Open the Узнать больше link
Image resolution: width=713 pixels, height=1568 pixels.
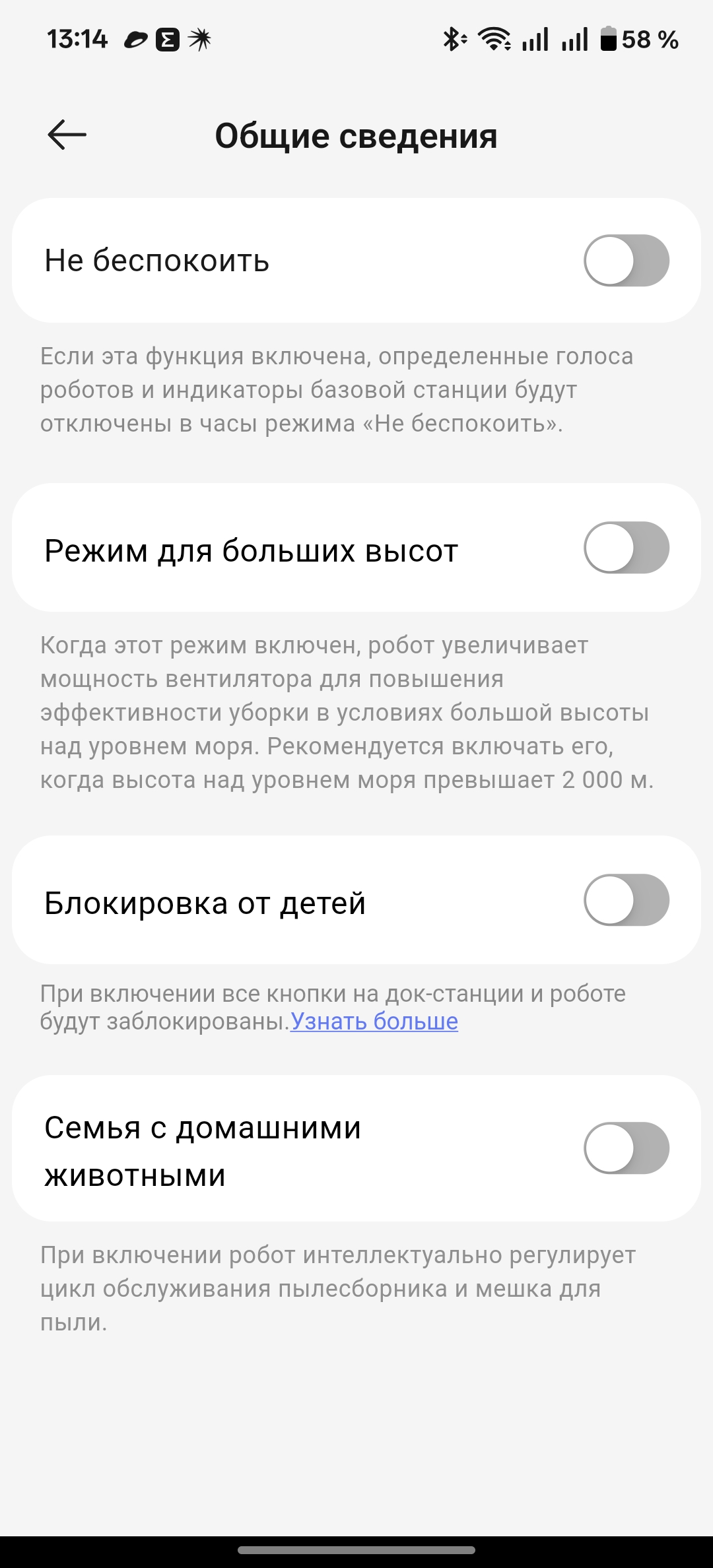click(374, 1022)
